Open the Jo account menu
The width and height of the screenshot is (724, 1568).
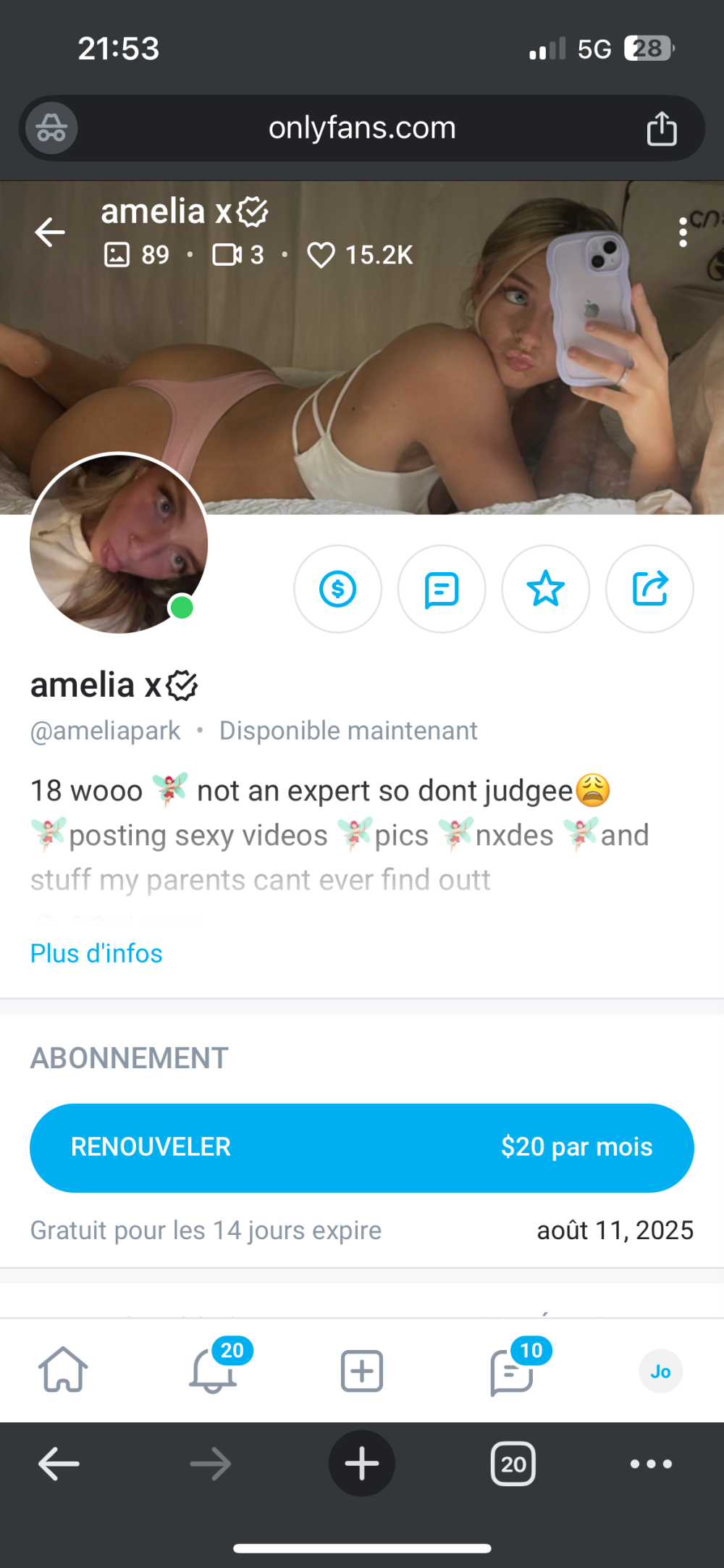pos(660,1371)
